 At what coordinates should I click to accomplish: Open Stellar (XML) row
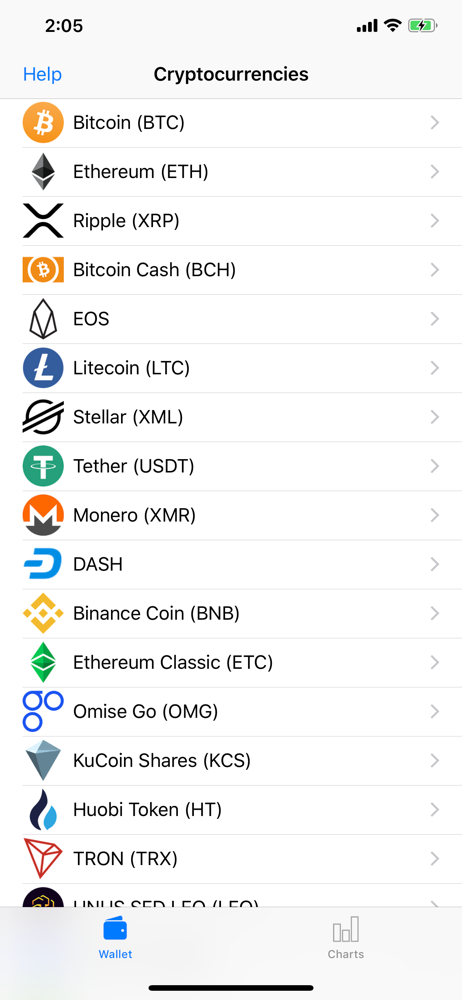coord(231,418)
